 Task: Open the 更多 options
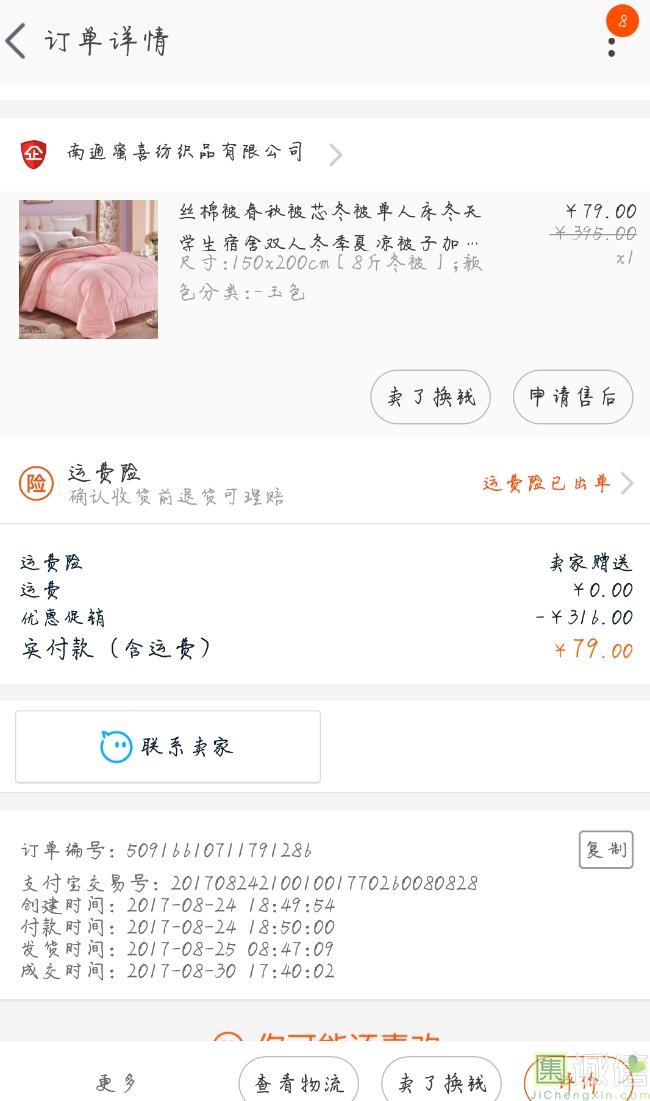[x=116, y=1082]
